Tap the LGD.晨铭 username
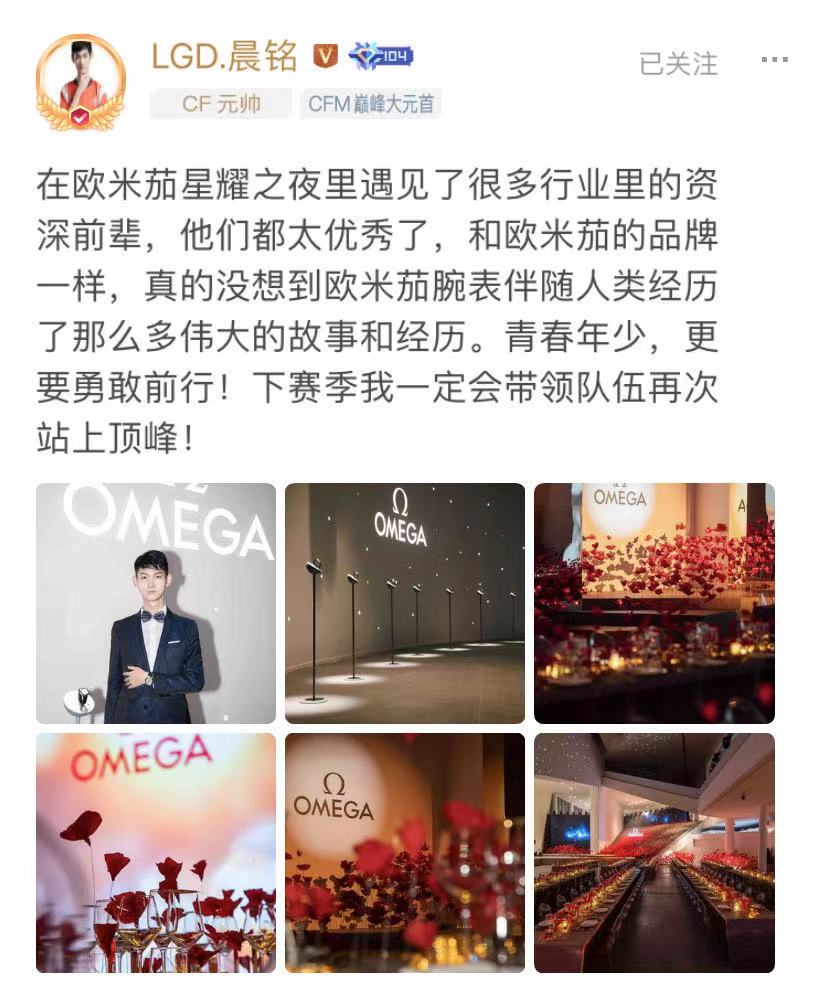The width and height of the screenshot is (828, 996). point(224,56)
